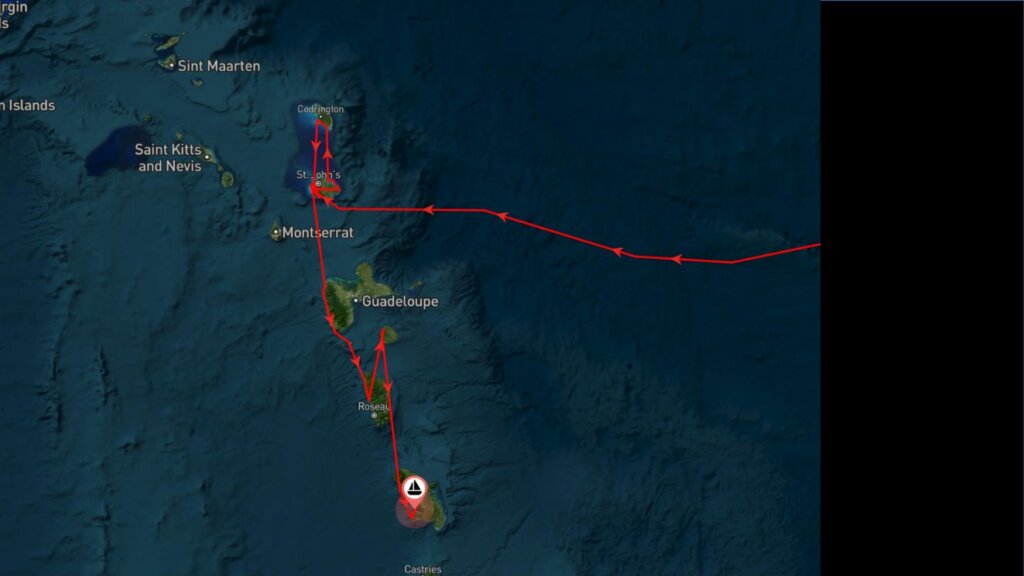Tap the sailboat position marker
Viewport: 1024px width, 576px height.
click(x=414, y=489)
